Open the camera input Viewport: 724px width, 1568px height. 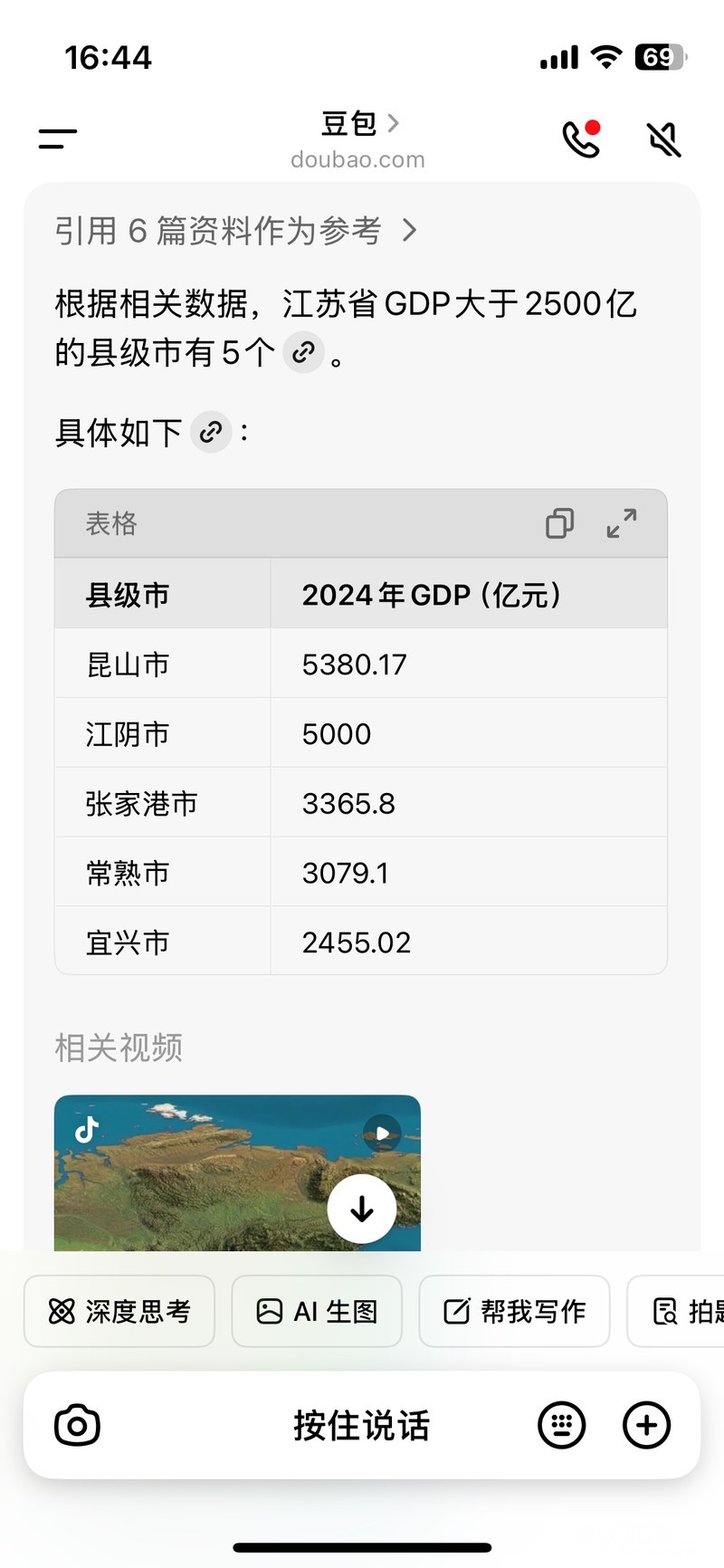(77, 1426)
